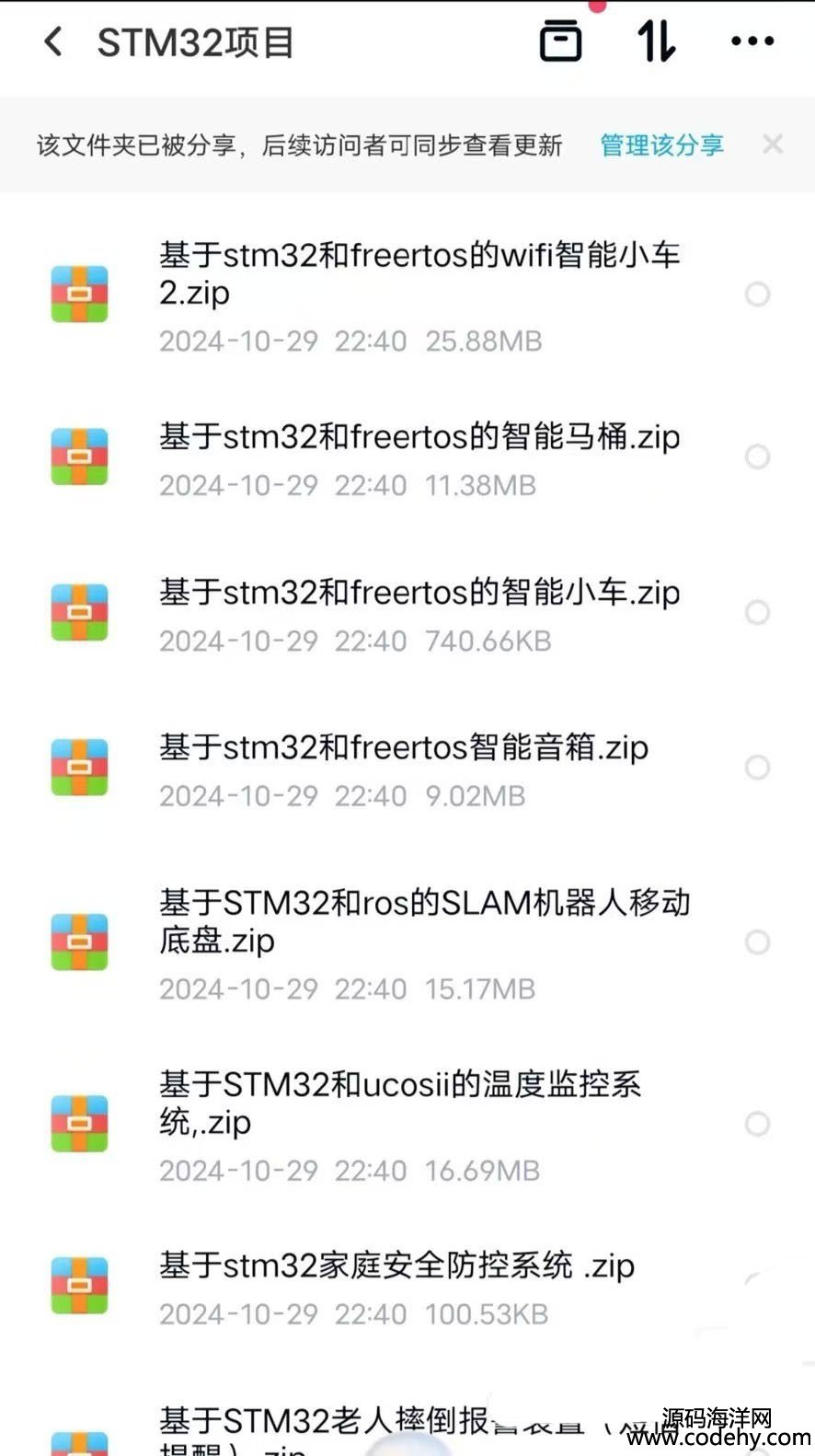Viewport: 815px width, 1456px height.
Task: Open freertos的智能小车.zip file
Action: coord(419,593)
